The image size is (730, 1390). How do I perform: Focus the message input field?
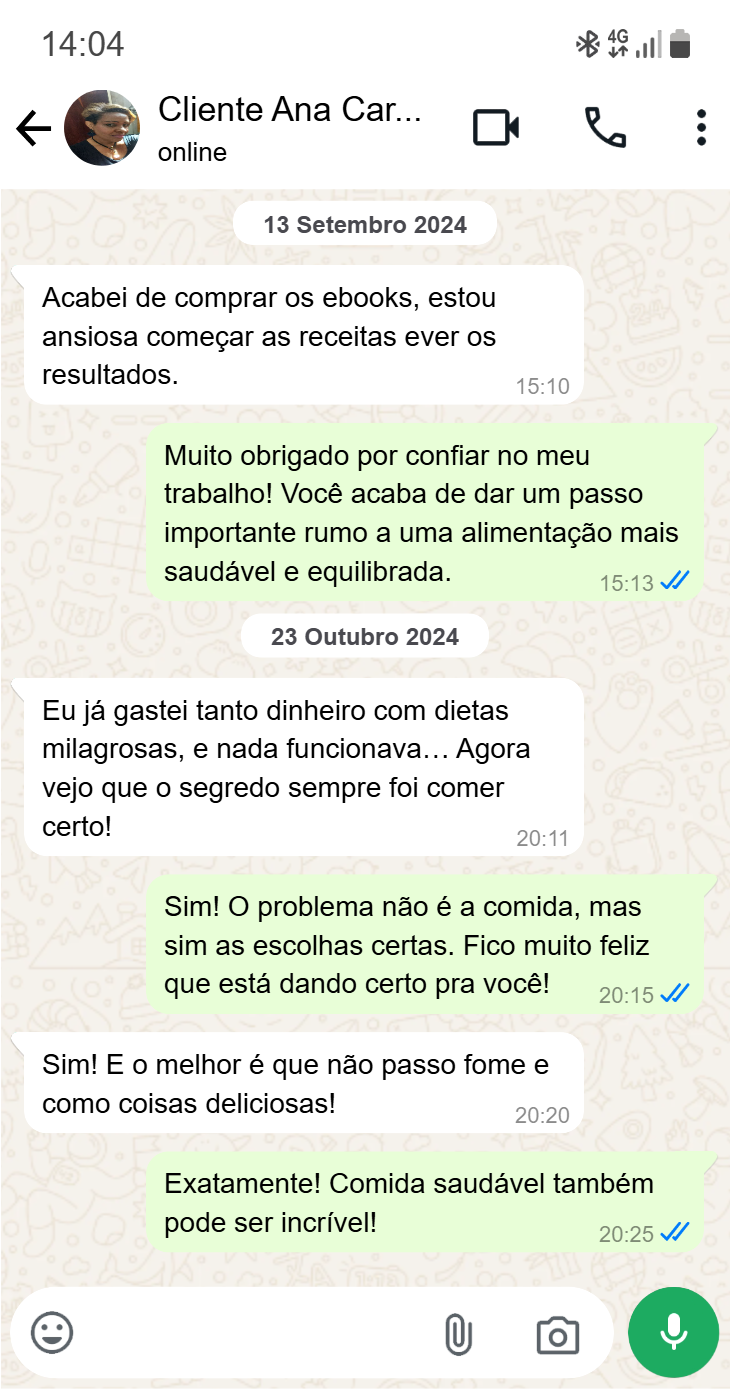pyautogui.click(x=250, y=1333)
